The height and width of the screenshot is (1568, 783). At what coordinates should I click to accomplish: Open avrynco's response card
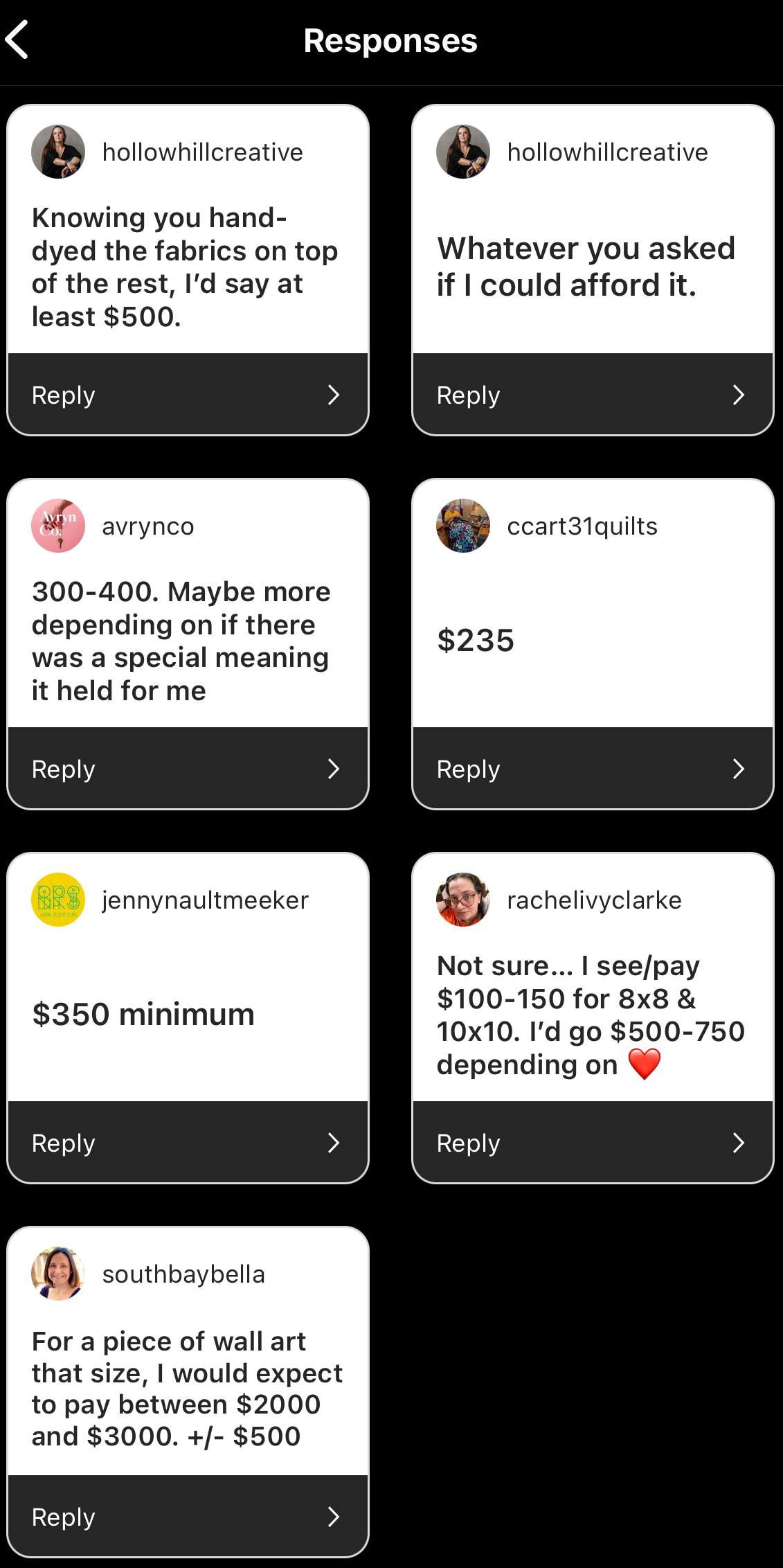187,641
